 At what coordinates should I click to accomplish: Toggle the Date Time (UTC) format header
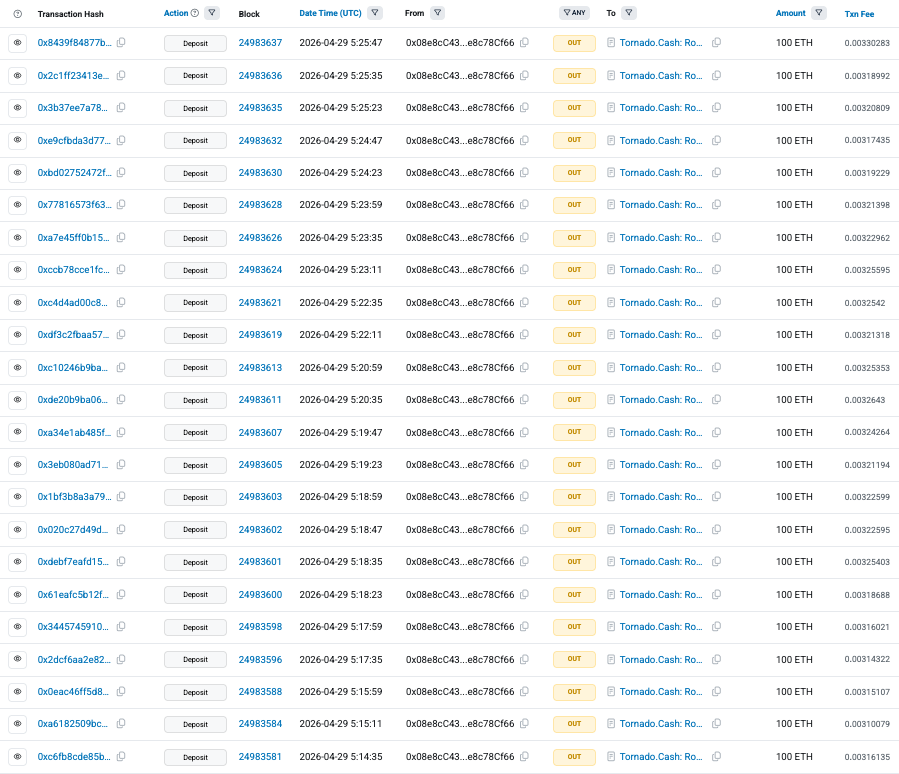pyautogui.click(x=330, y=13)
